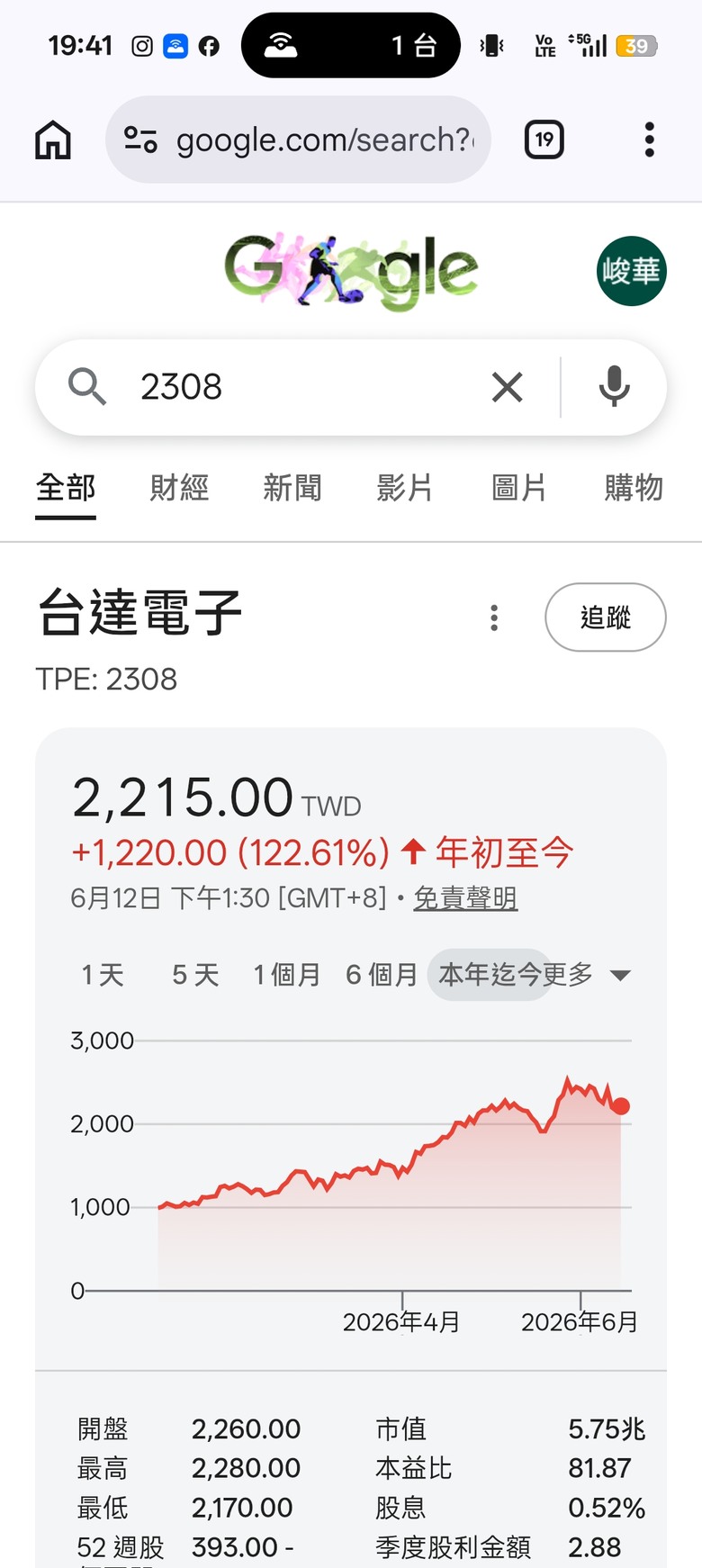Image resolution: width=702 pixels, height=1568 pixels.
Task: Switch to the 新聞 tab
Action: pos(292,489)
